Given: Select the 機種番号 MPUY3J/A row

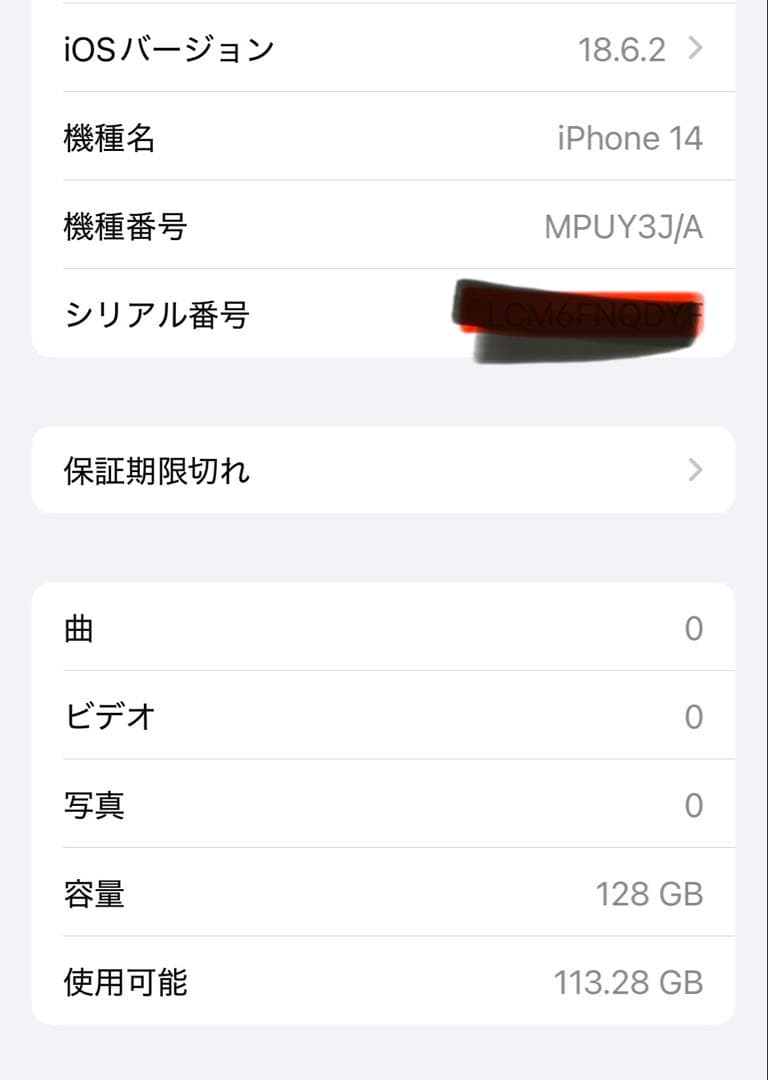Looking at the screenshot, I should 384,227.
